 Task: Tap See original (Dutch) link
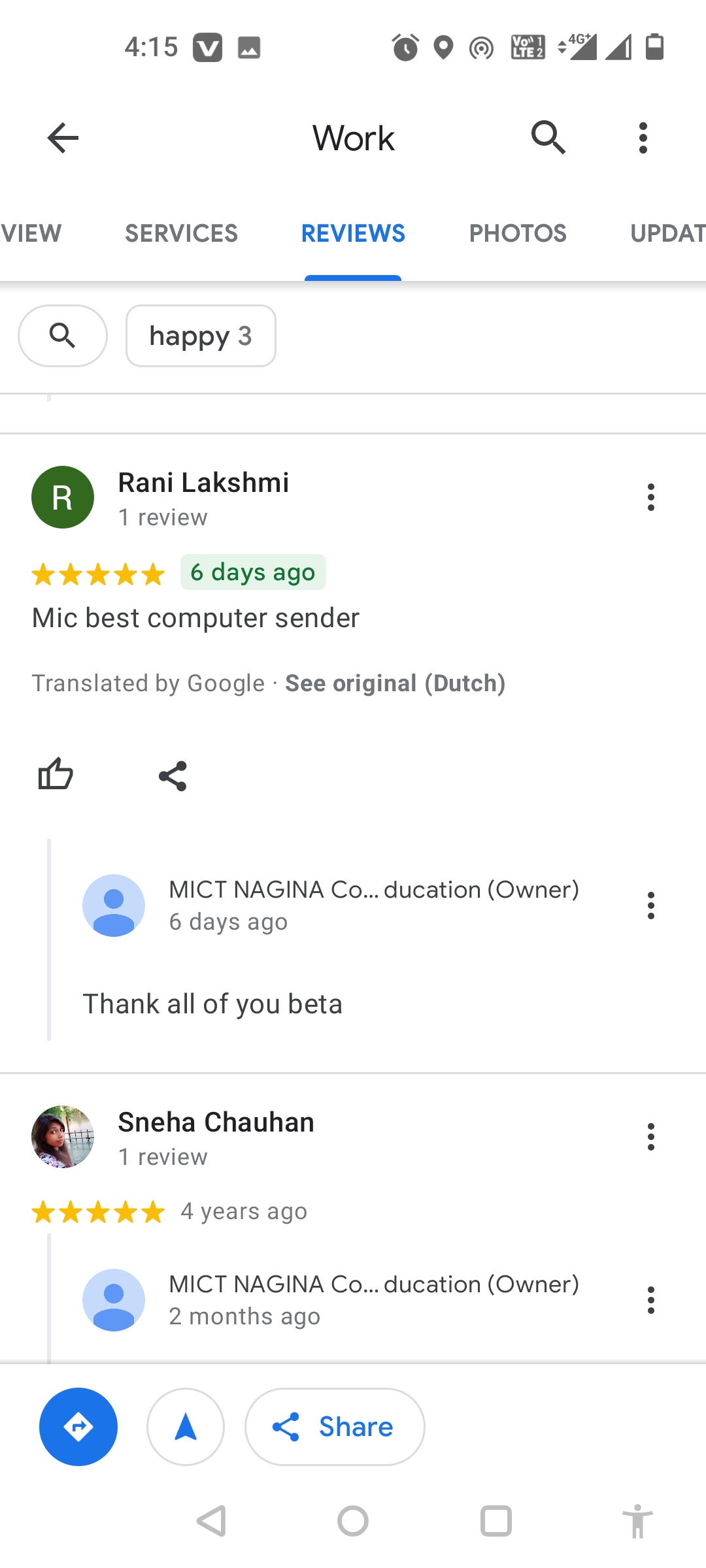coord(395,683)
